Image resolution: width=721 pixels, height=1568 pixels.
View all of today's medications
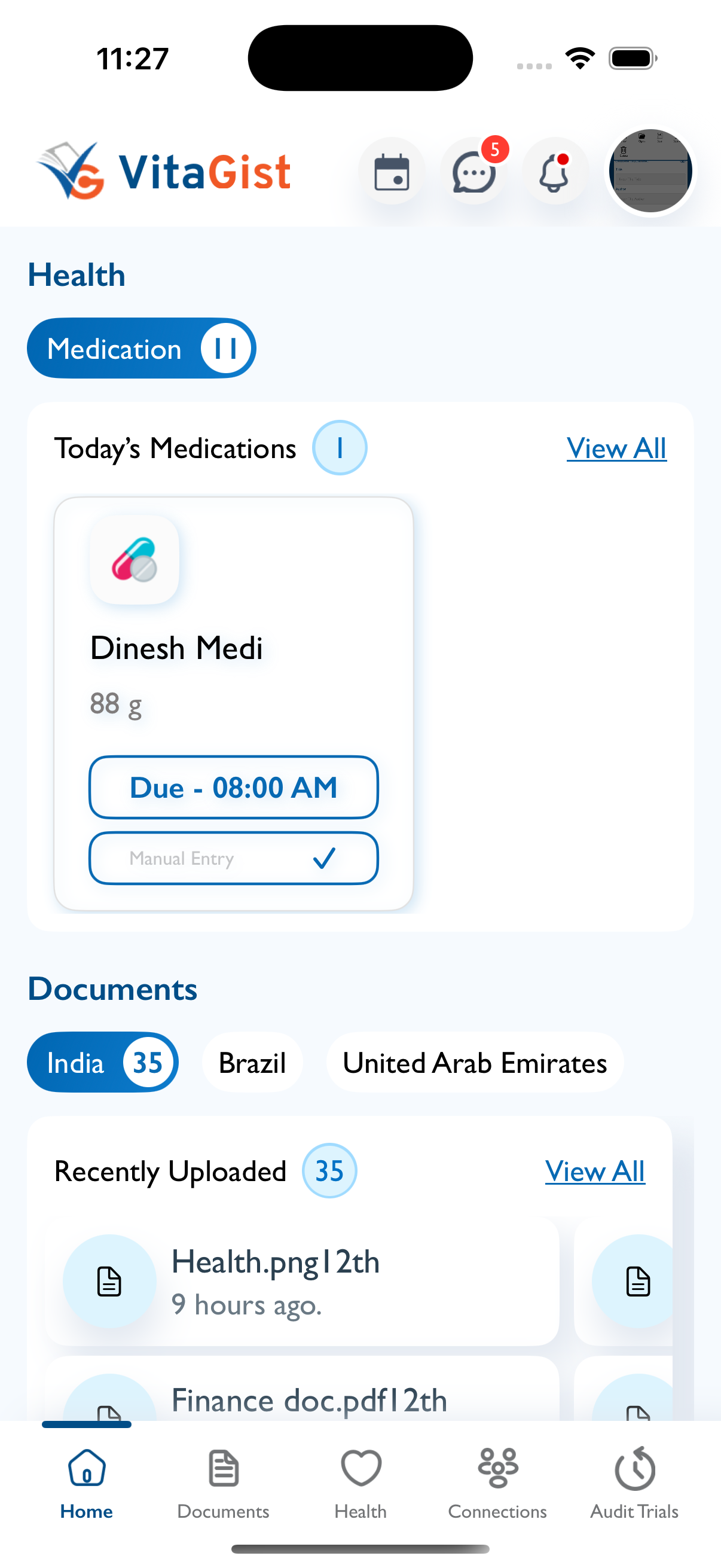coord(616,449)
